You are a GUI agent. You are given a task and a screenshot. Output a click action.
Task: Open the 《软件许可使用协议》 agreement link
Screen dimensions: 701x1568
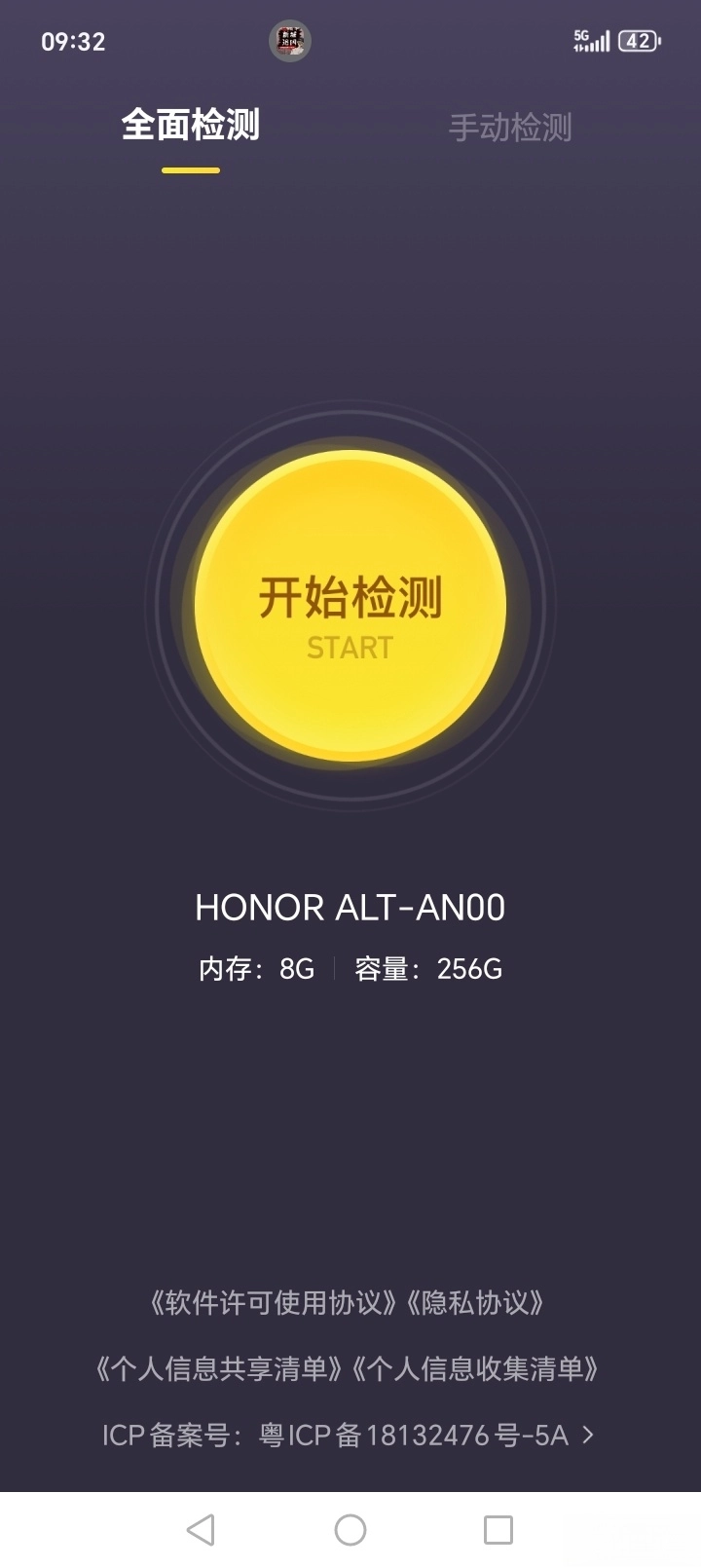point(273,1303)
